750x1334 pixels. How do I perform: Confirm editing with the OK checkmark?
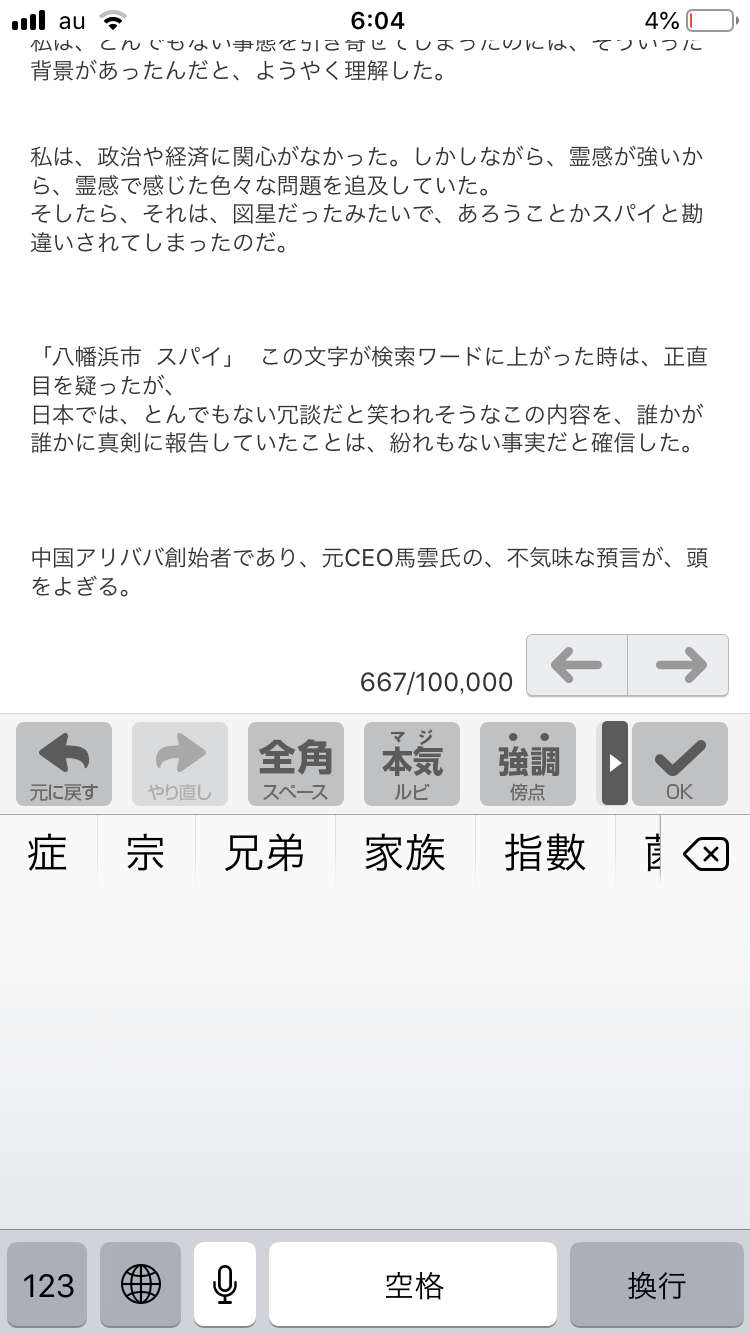679,765
